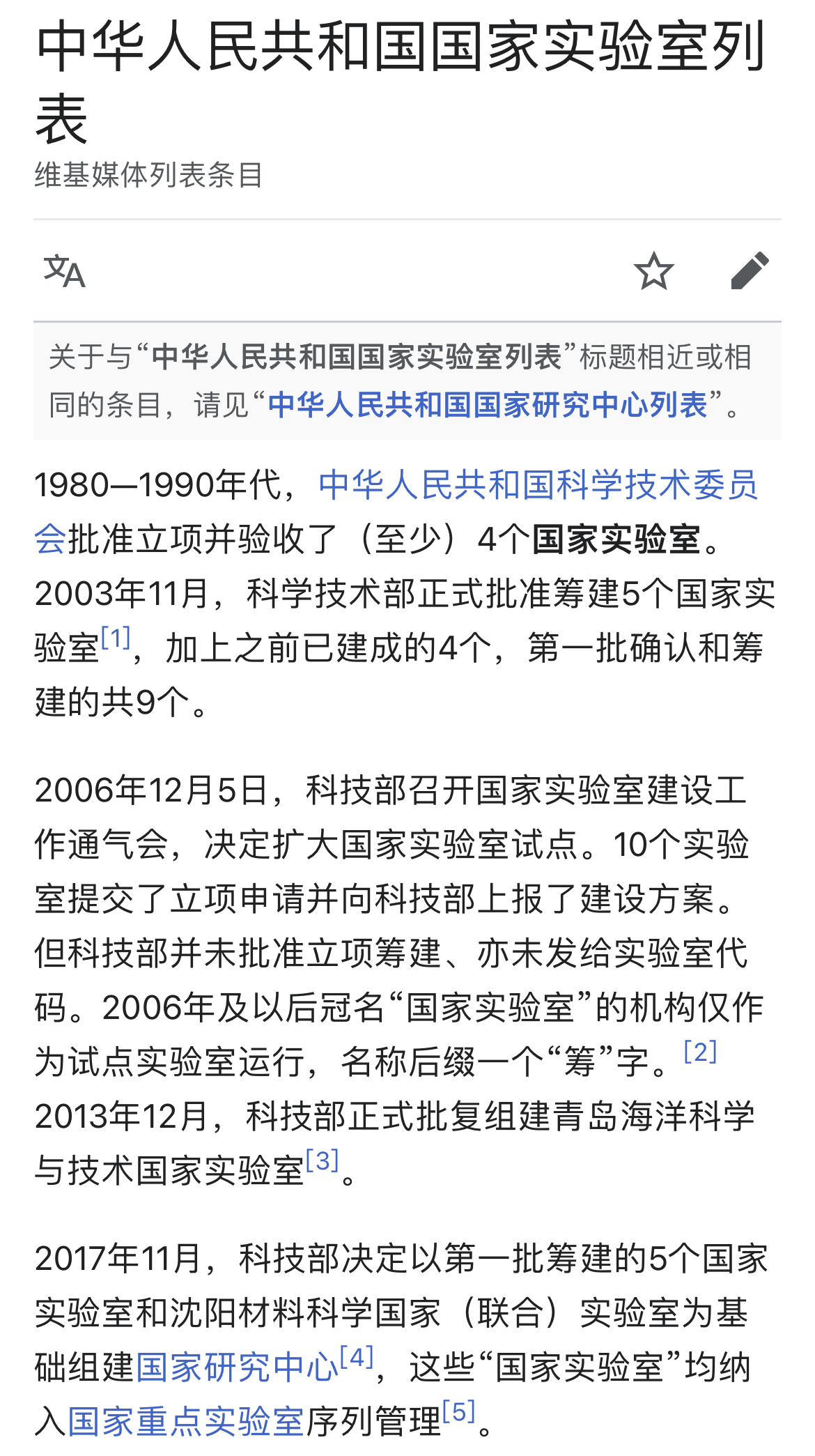Screen dimensions: 815x1456
Task: Open the language selection icon
Action: (x=64, y=271)
